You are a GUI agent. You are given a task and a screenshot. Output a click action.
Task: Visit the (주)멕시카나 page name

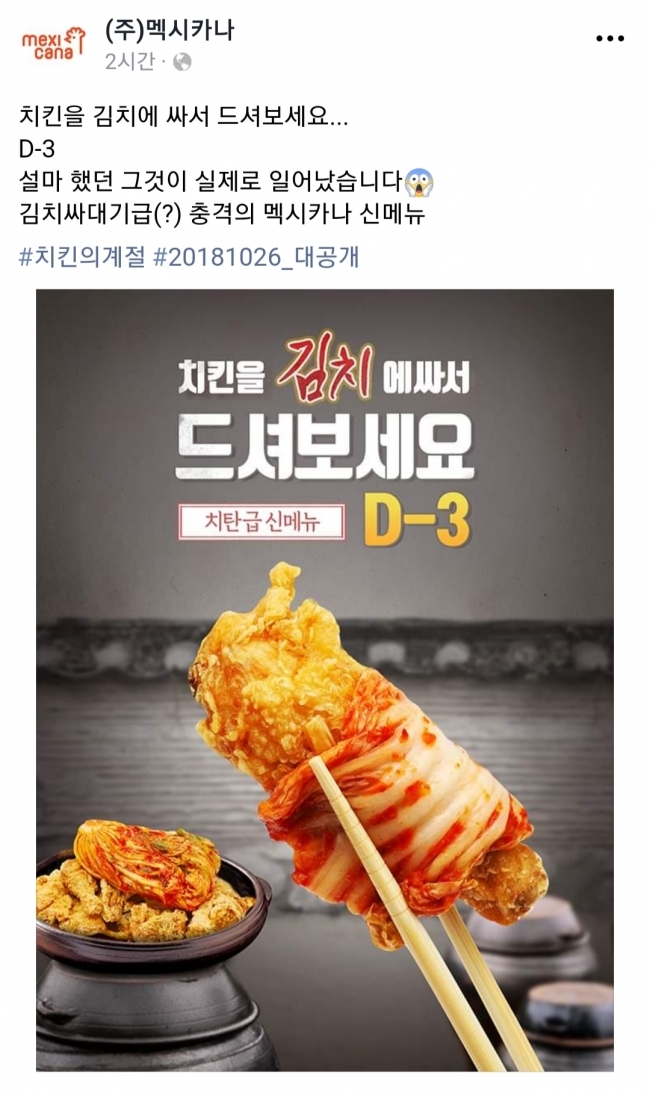click(x=170, y=30)
